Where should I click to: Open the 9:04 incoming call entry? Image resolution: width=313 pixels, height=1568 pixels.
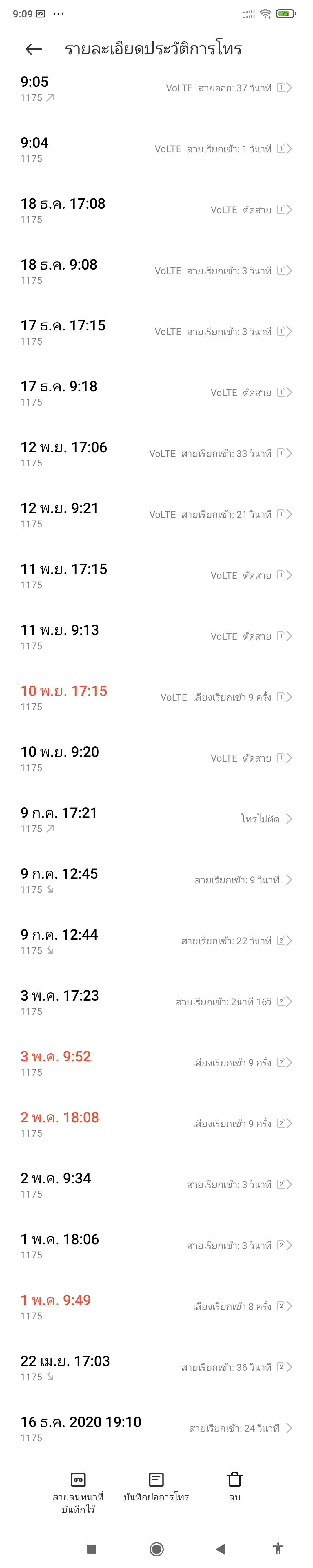(x=156, y=149)
